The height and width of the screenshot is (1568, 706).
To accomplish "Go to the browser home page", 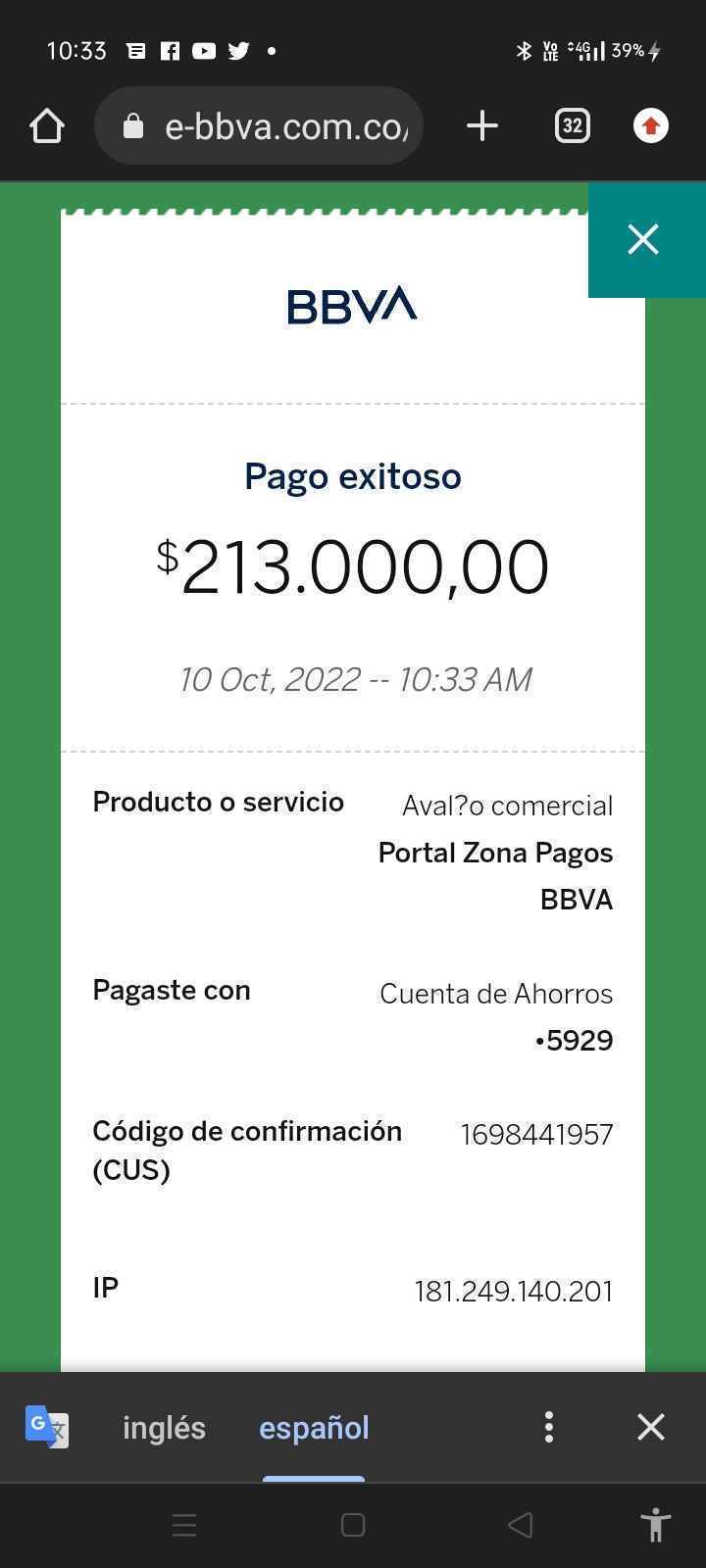I will pos(47,126).
